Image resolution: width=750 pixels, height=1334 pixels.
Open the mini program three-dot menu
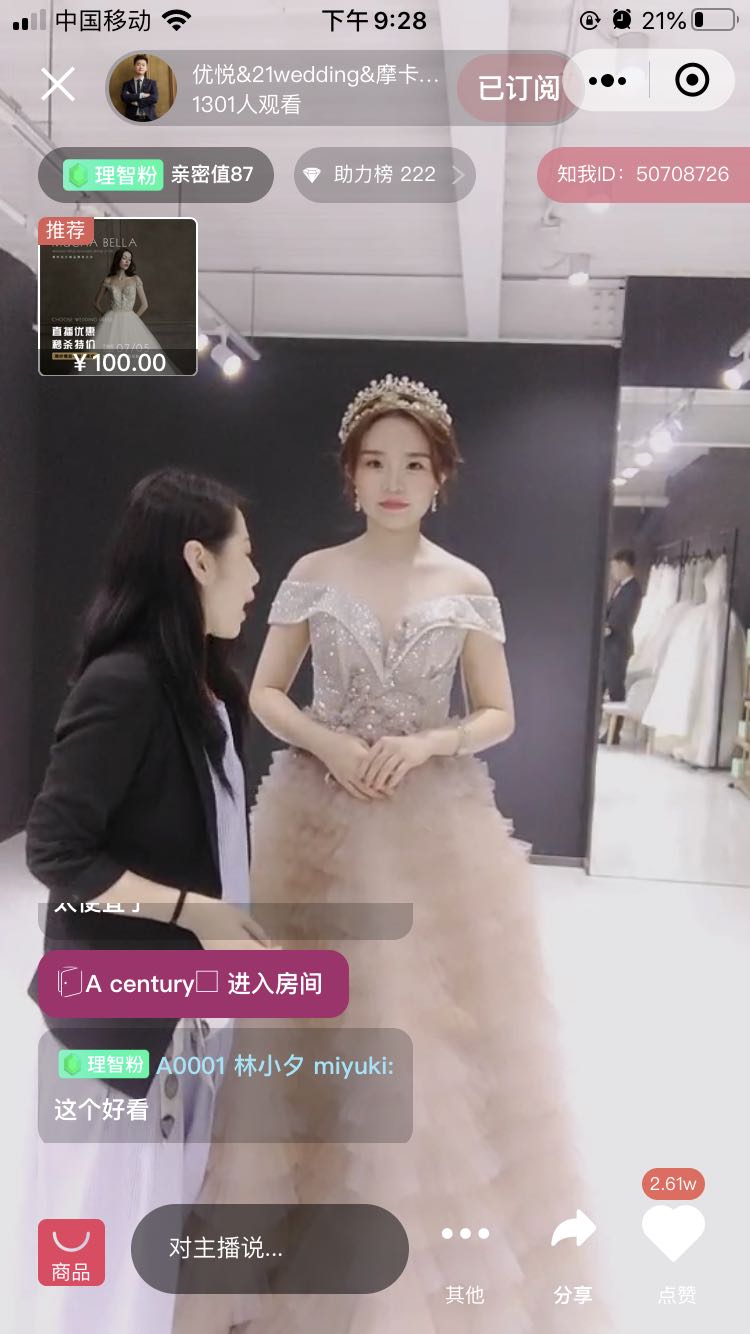(607, 81)
